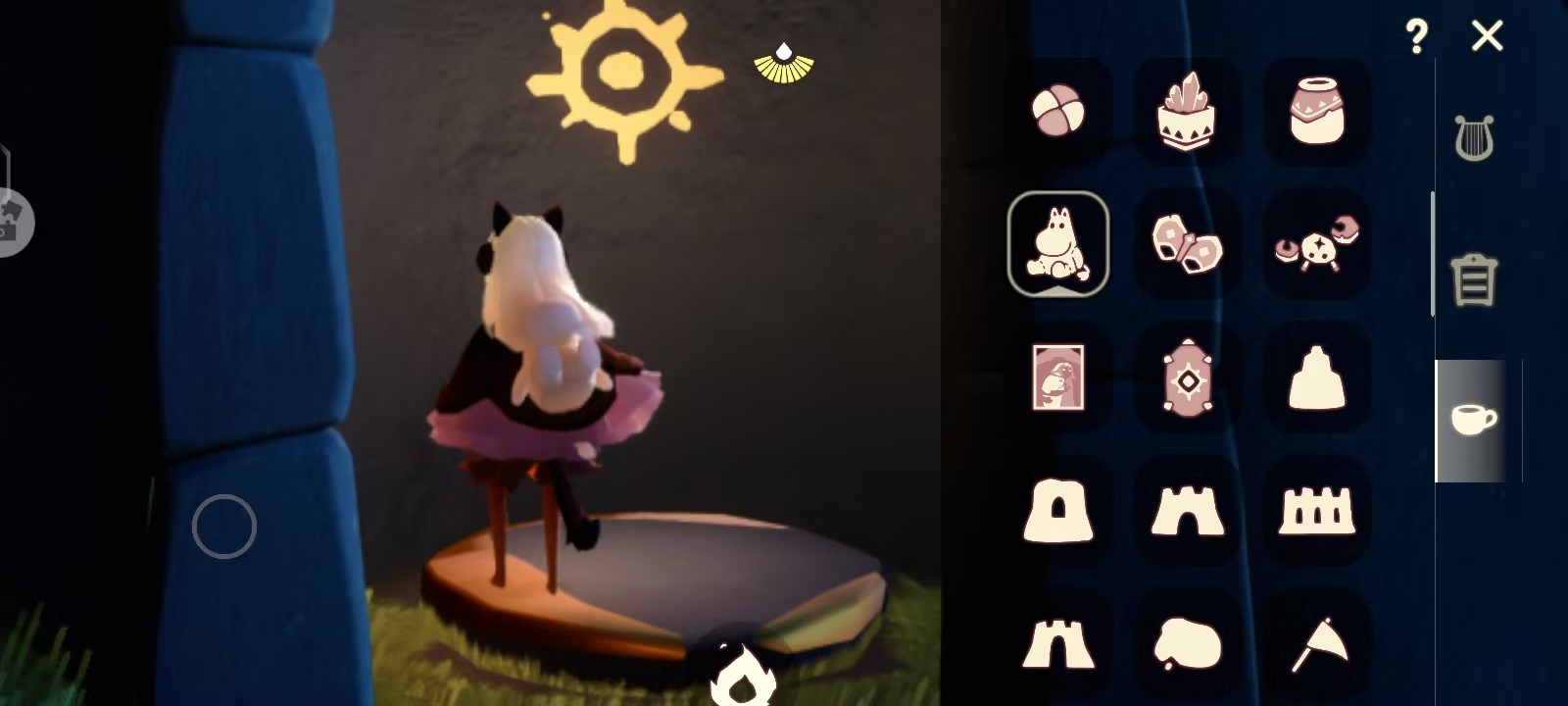The height and width of the screenshot is (706, 1568).
Task: Select the crab prop
Action: pos(1317,243)
